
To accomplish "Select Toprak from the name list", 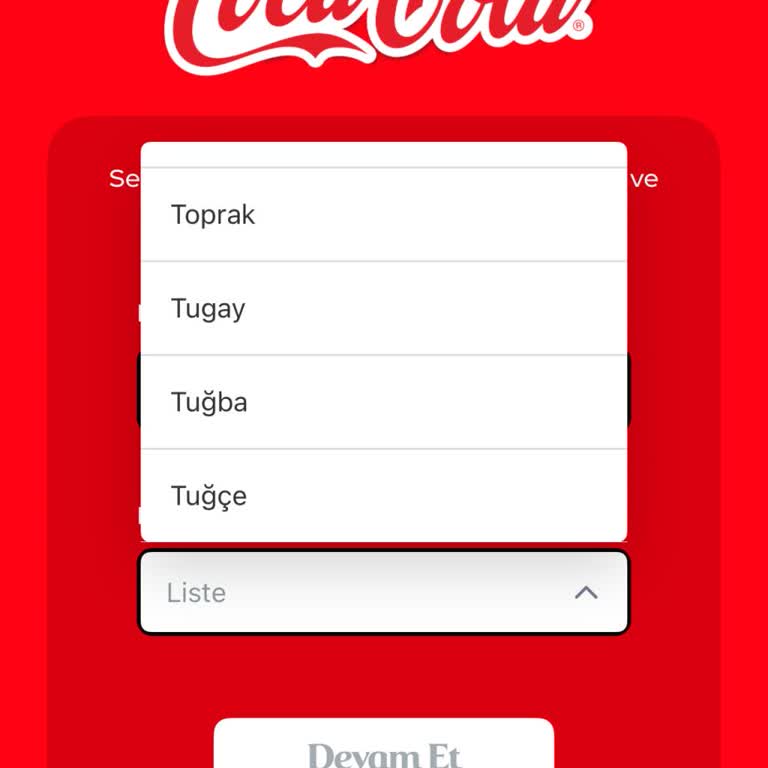I will click(x=383, y=215).
